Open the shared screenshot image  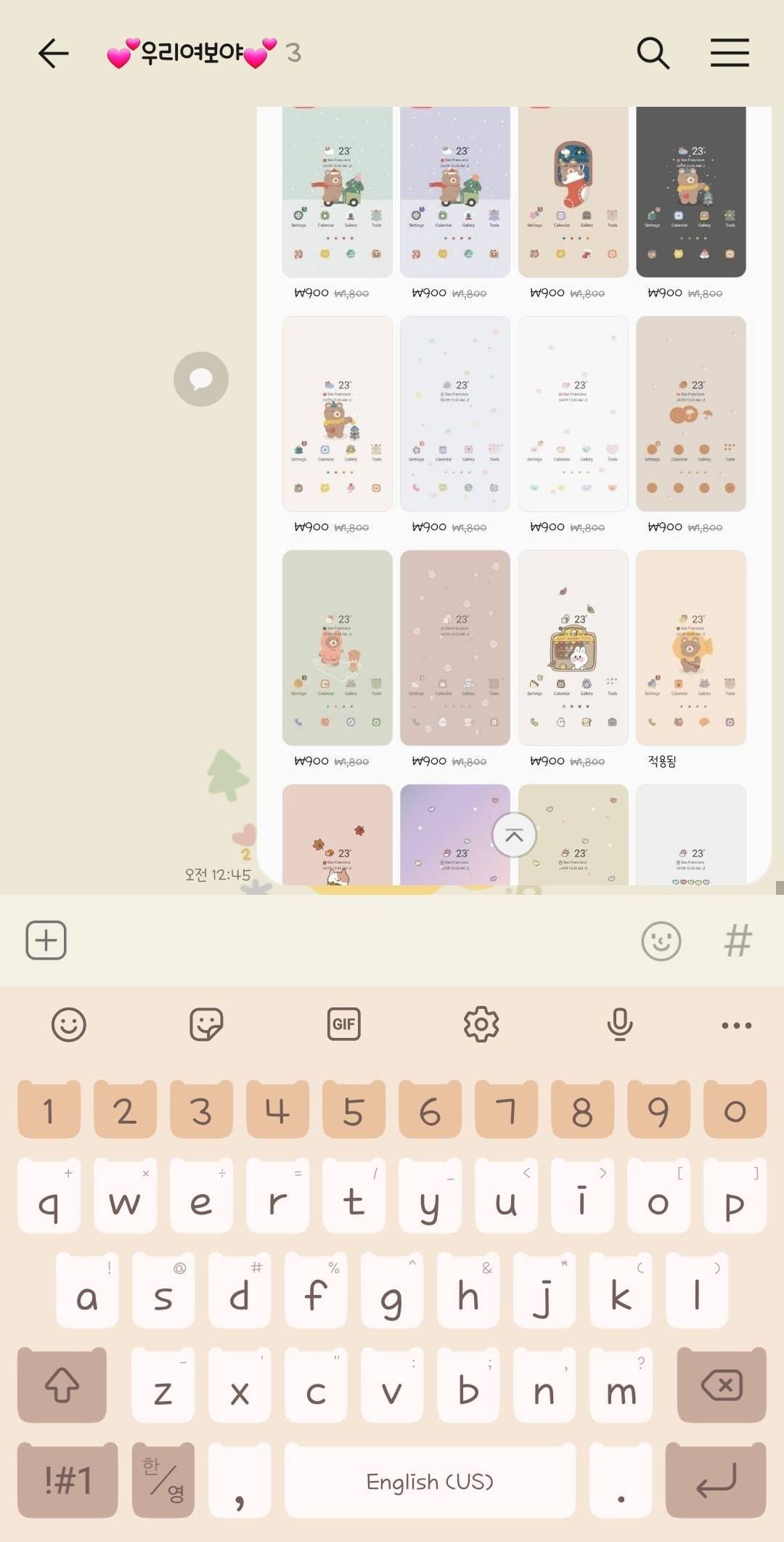[x=514, y=494]
